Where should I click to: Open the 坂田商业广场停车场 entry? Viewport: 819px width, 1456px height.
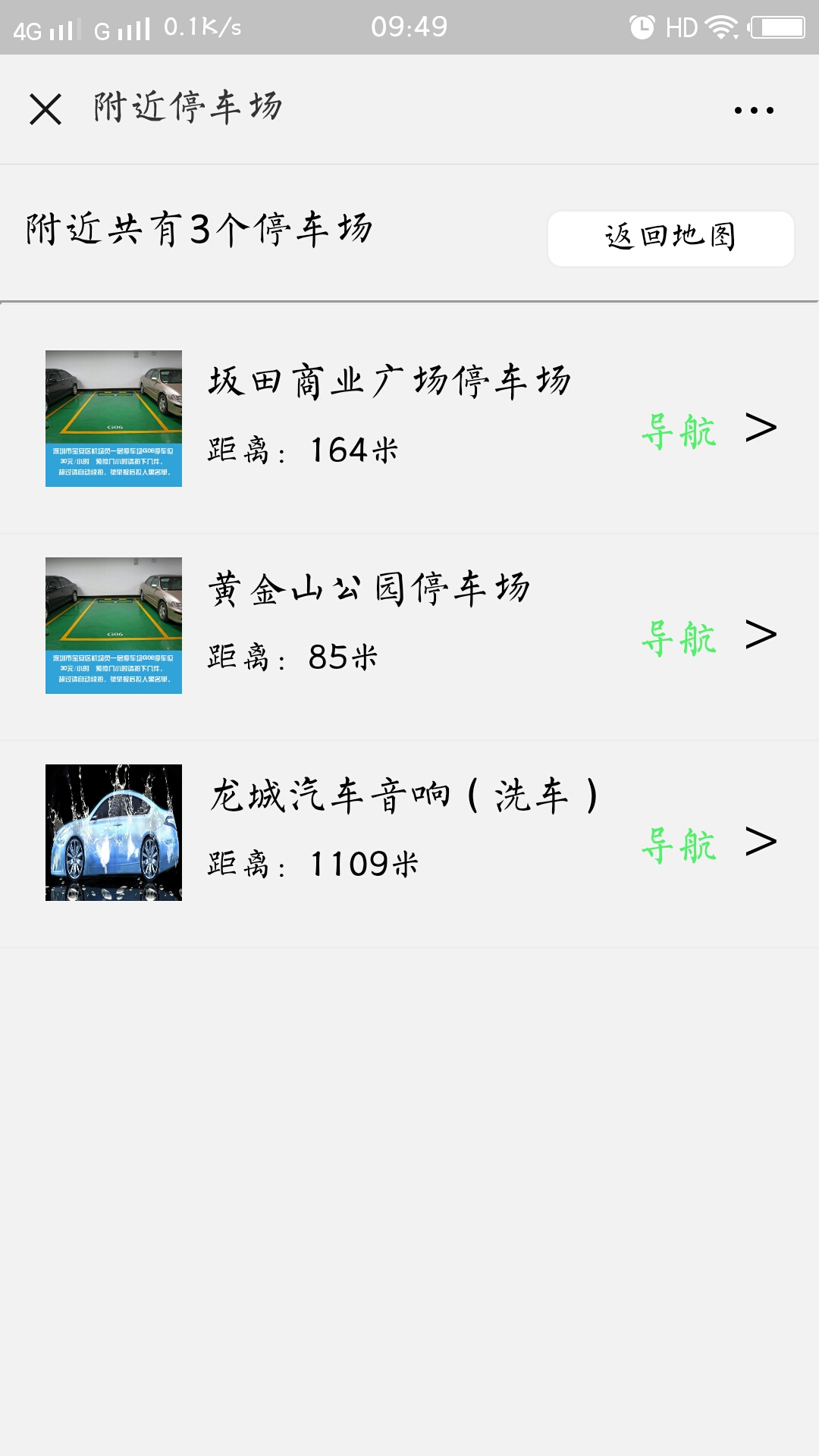(409, 419)
